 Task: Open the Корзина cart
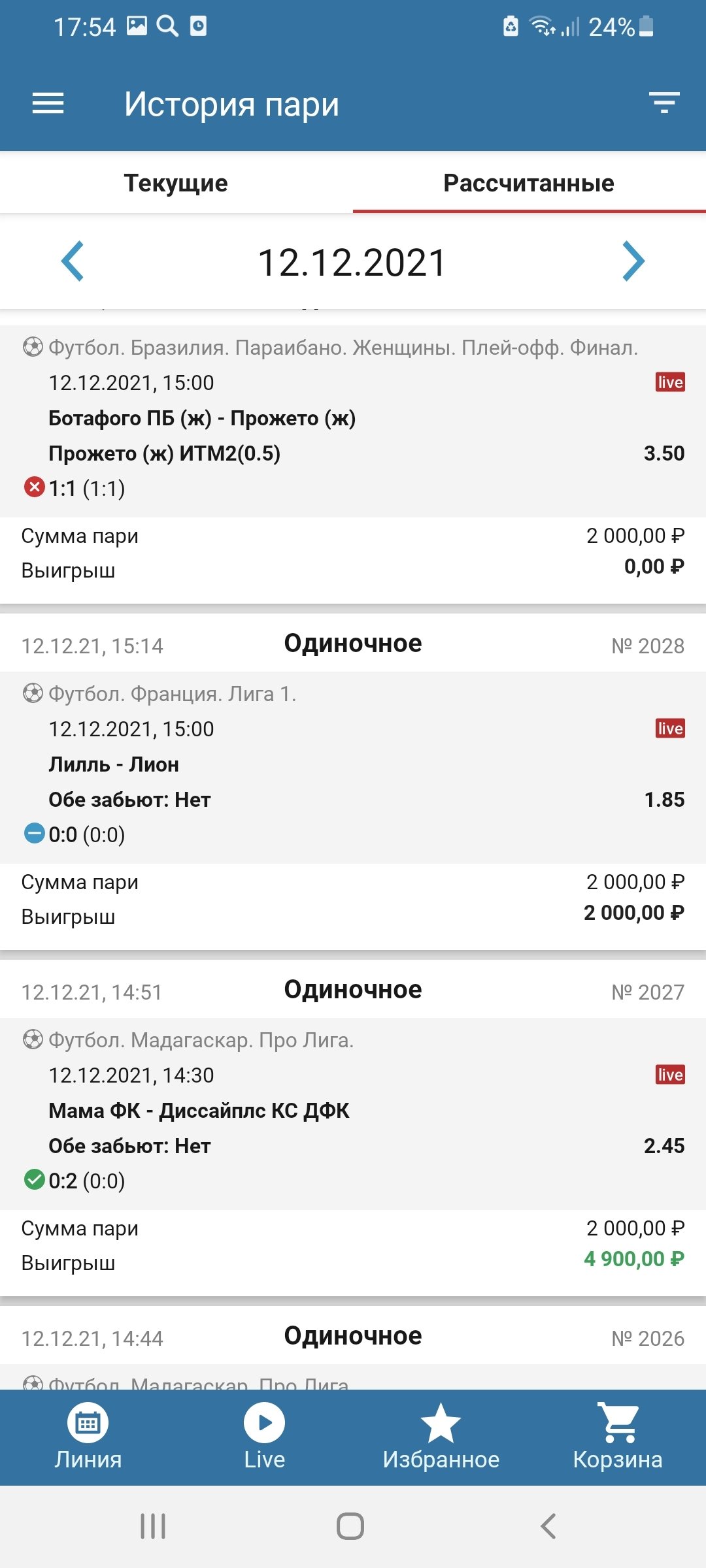click(618, 1437)
